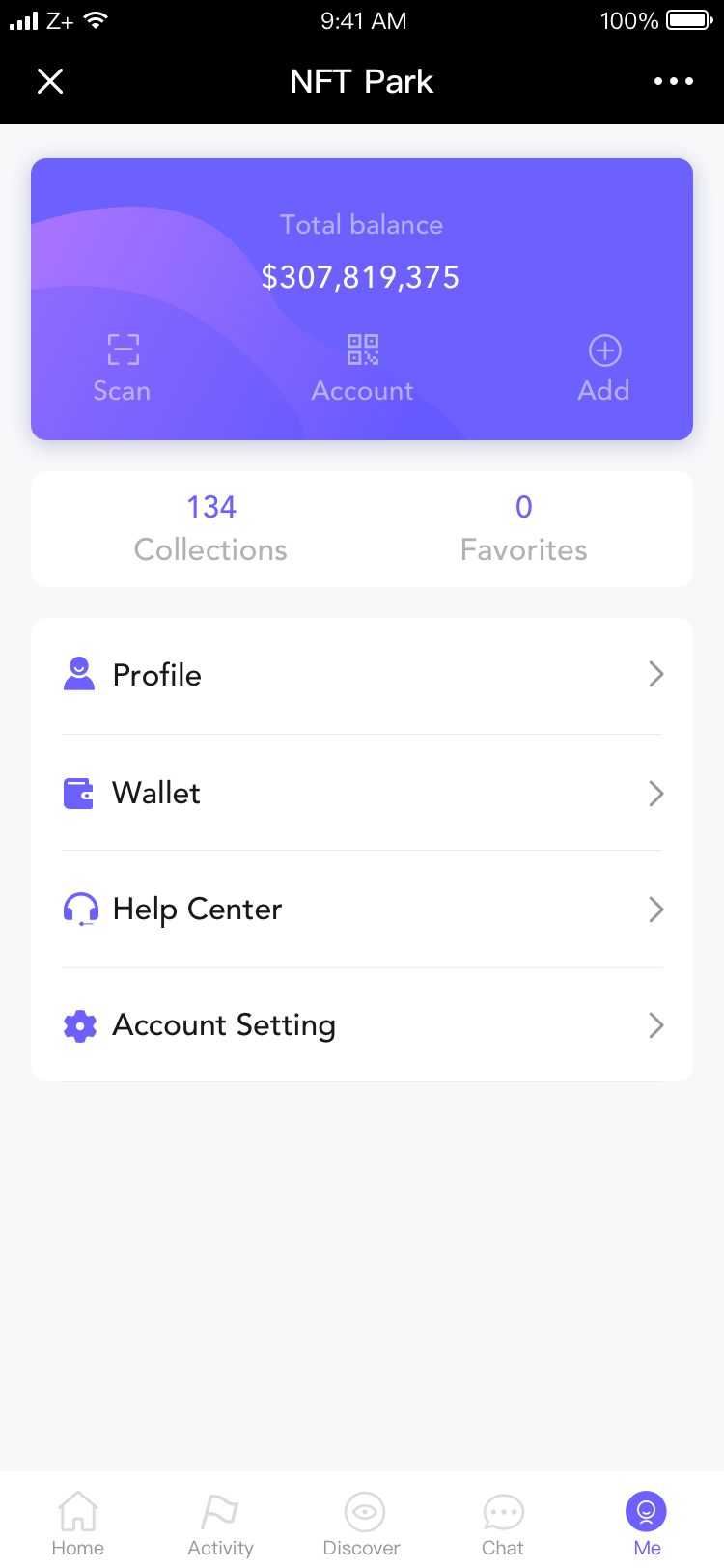Open the Profile row
This screenshot has width=724, height=1568.
pos(362,675)
